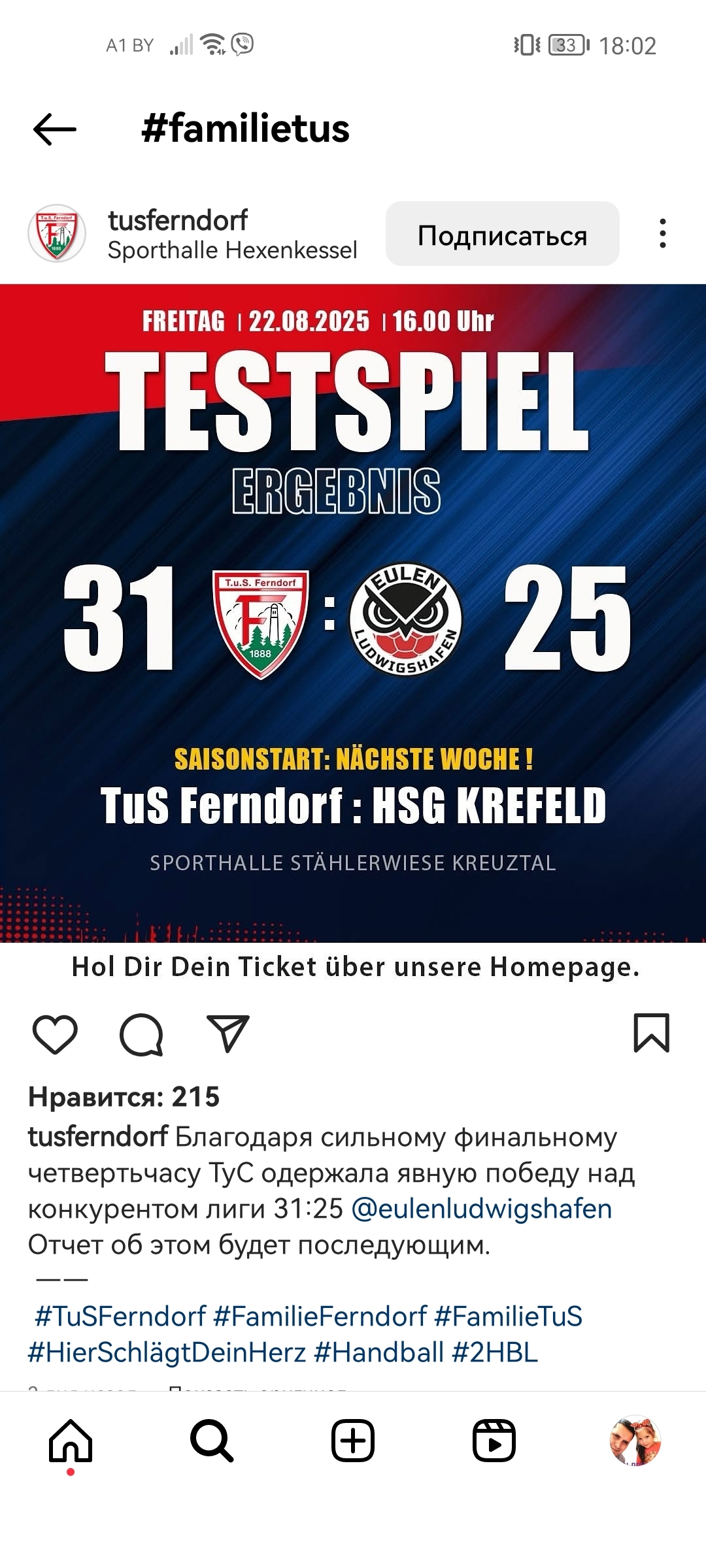Viewport: 706px width, 1568px height.
Task: Like the tusferndorf post
Action: pos(55,1034)
